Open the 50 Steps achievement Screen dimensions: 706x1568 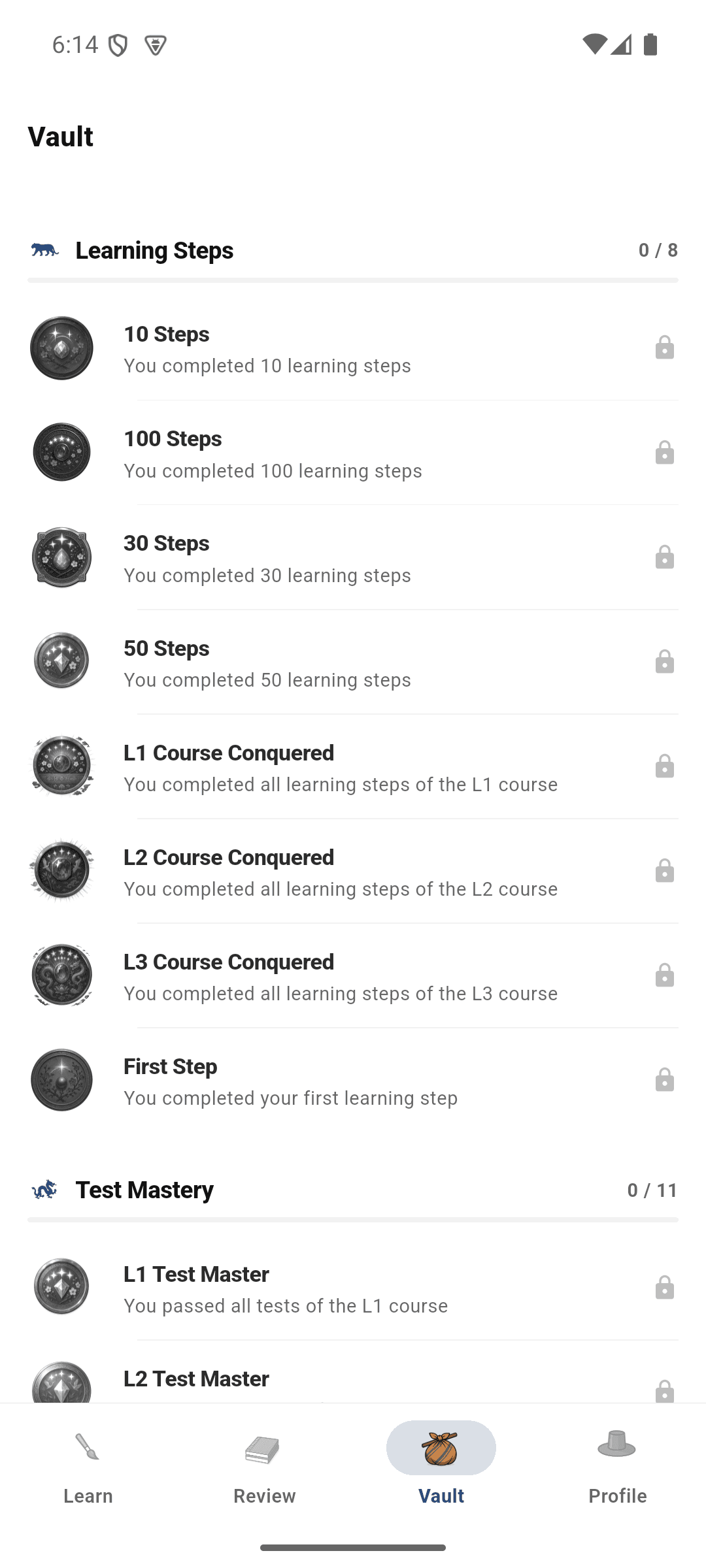click(353, 662)
